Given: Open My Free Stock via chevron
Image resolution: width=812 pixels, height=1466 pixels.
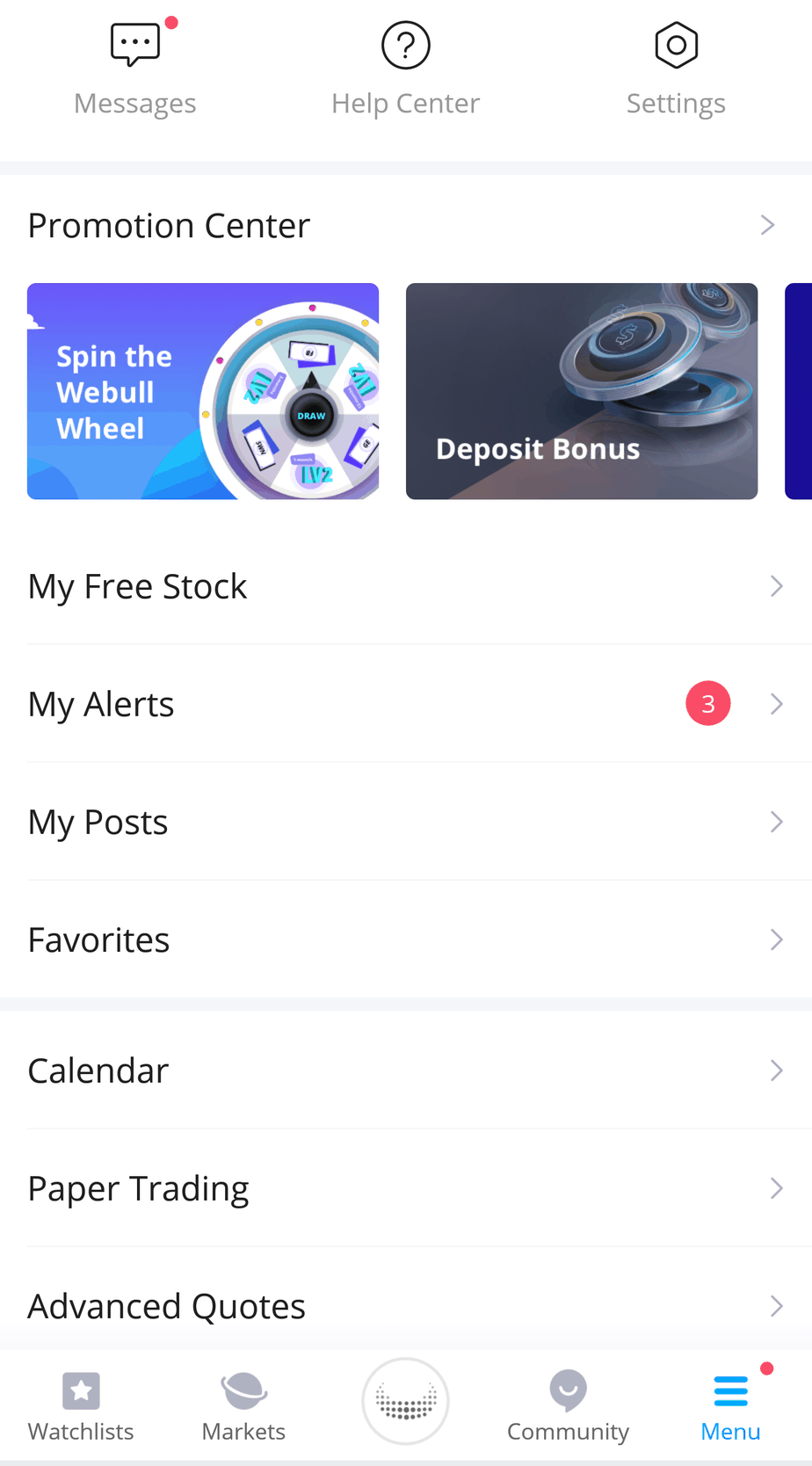Looking at the screenshot, I should click(x=777, y=585).
